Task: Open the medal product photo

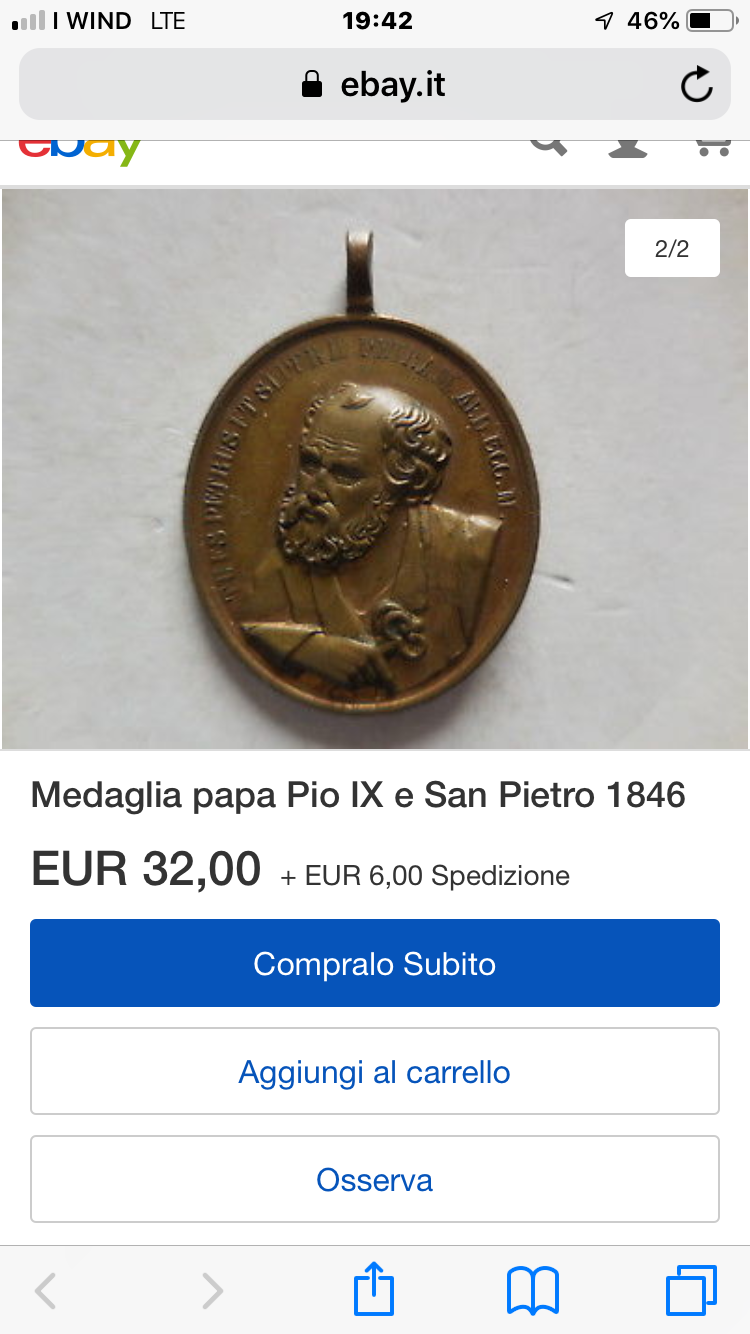Action: tap(375, 468)
